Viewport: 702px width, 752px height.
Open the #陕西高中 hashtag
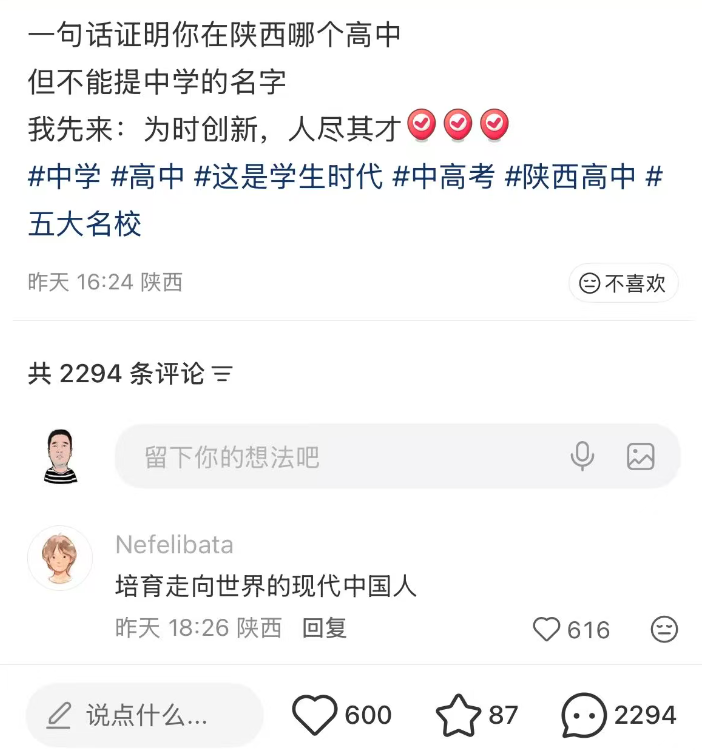[570, 178]
